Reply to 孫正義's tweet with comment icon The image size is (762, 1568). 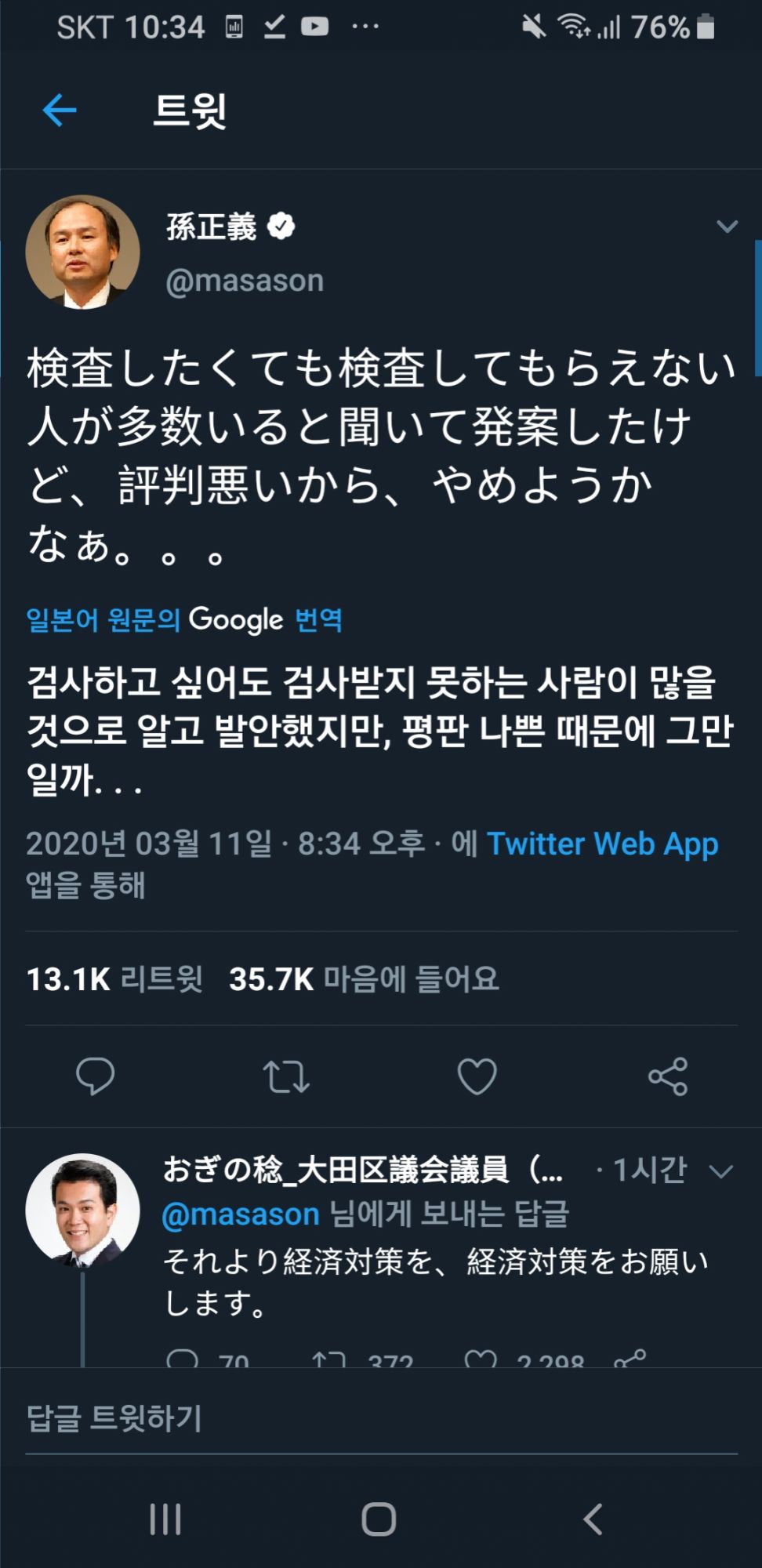[x=96, y=1076]
